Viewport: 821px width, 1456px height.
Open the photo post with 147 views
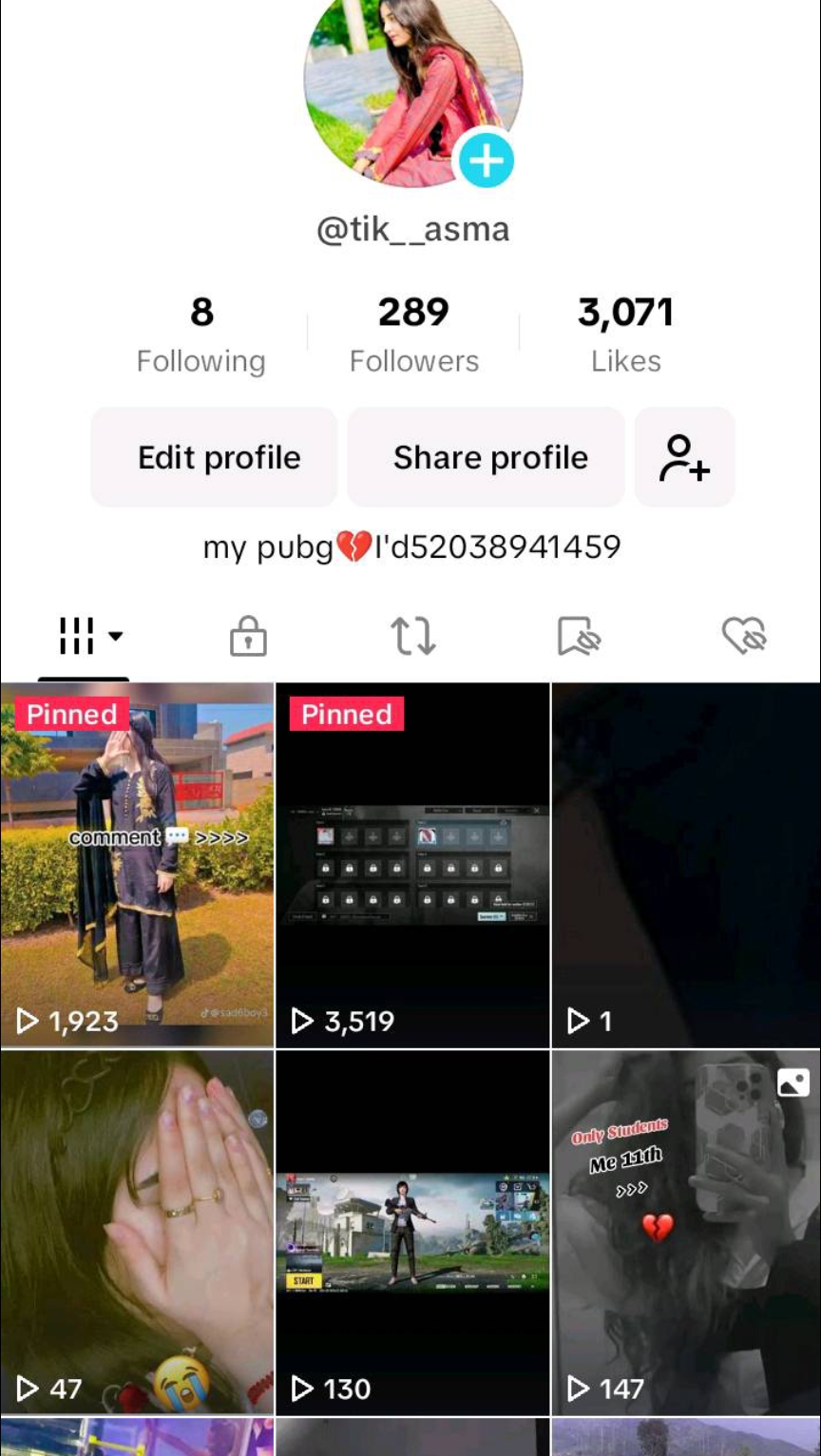coord(686,1233)
